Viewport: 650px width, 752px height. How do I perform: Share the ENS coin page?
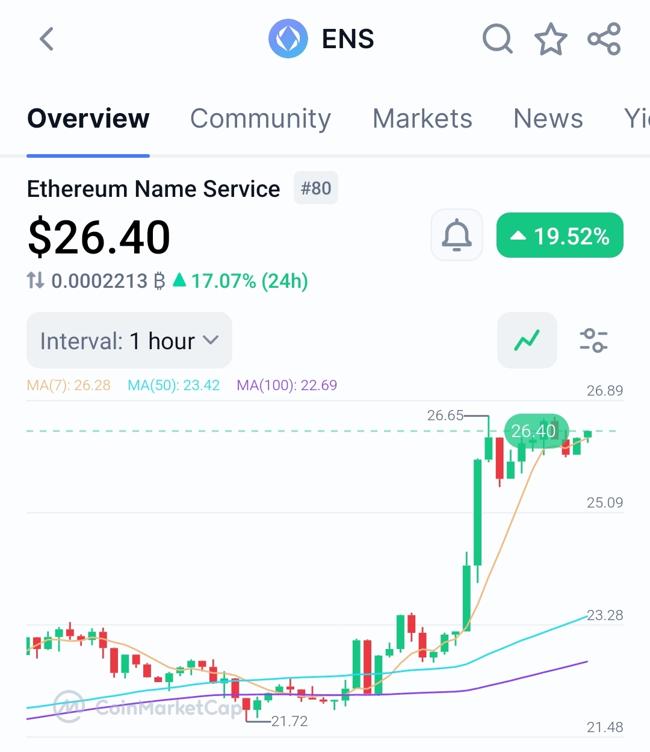point(604,39)
